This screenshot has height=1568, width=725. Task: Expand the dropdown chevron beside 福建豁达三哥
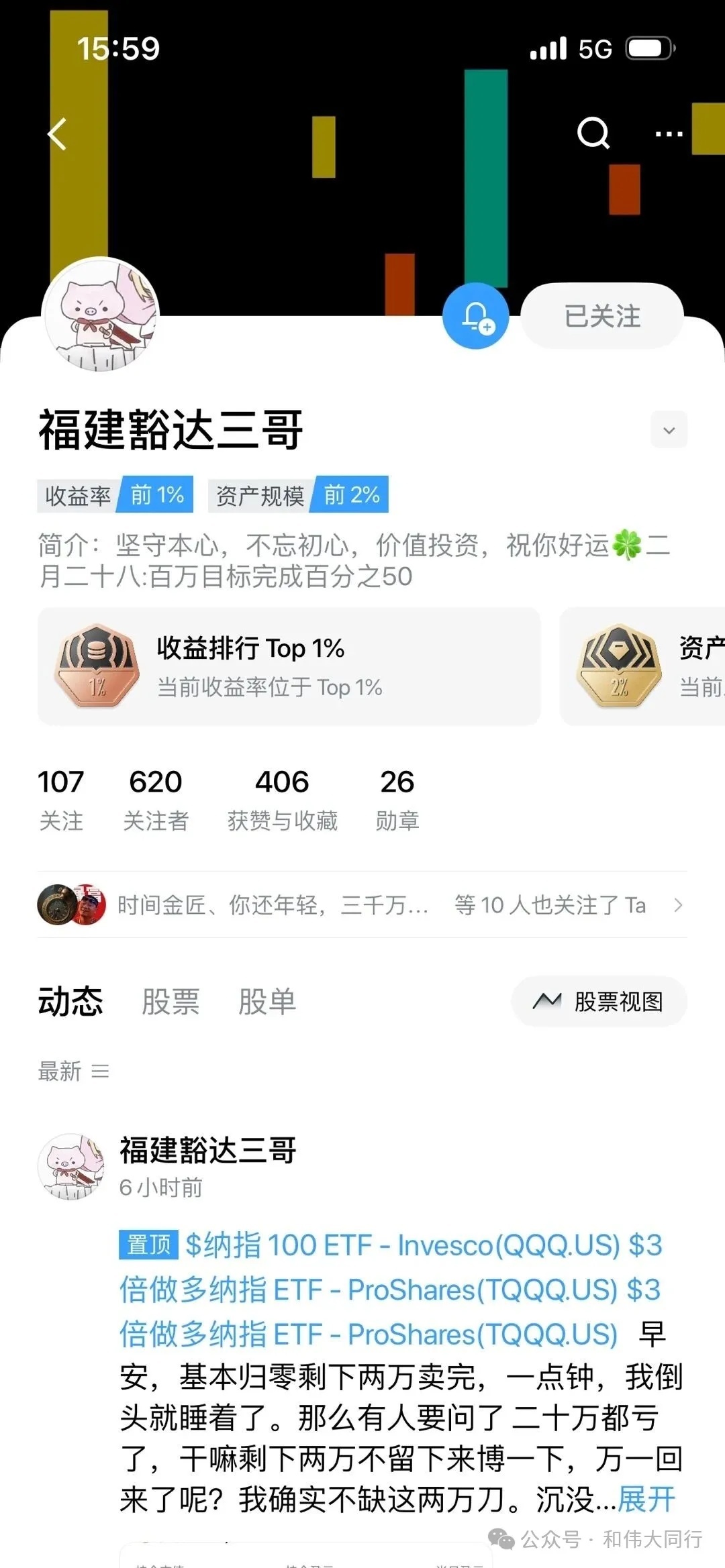click(x=669, y=430)
